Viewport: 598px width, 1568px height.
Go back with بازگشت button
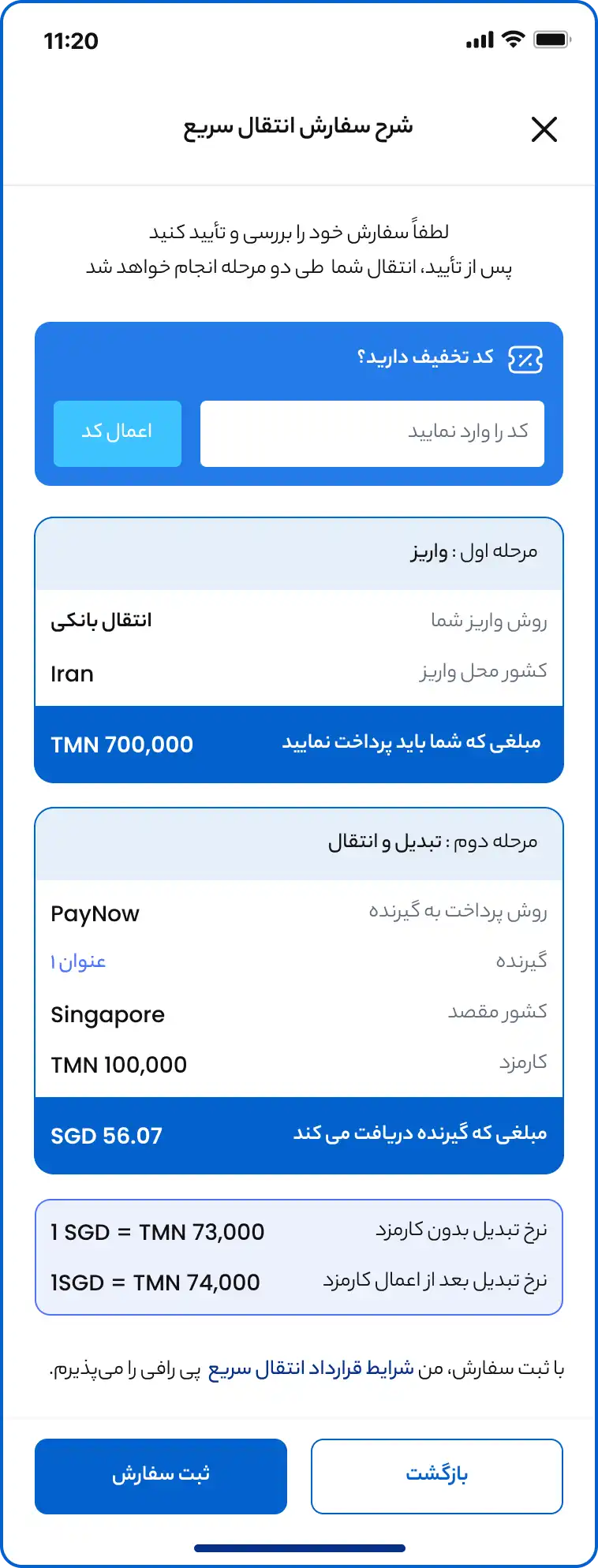(x=436, y=1475)
